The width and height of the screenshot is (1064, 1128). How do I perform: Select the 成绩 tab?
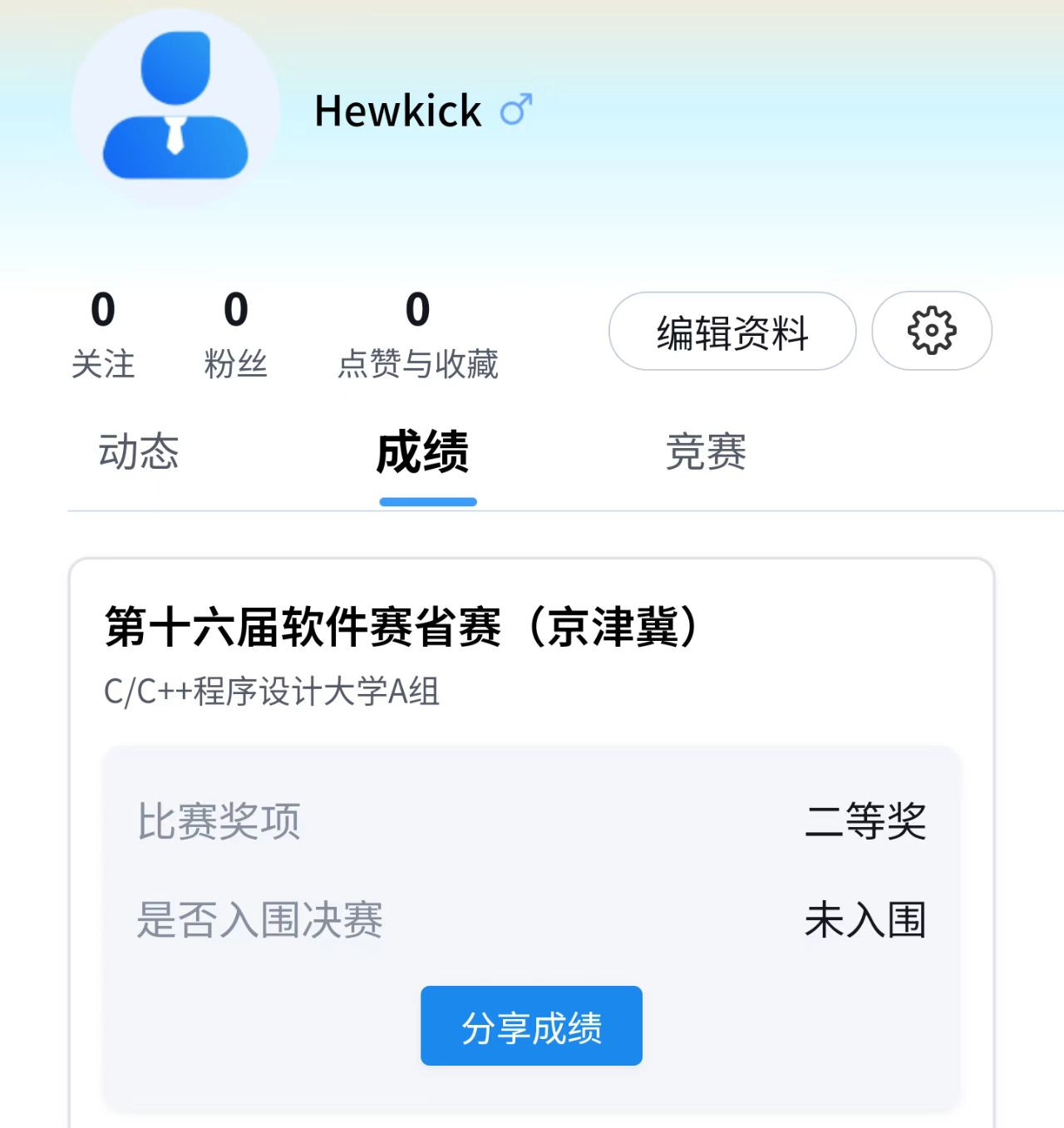(x=423, y=453)
